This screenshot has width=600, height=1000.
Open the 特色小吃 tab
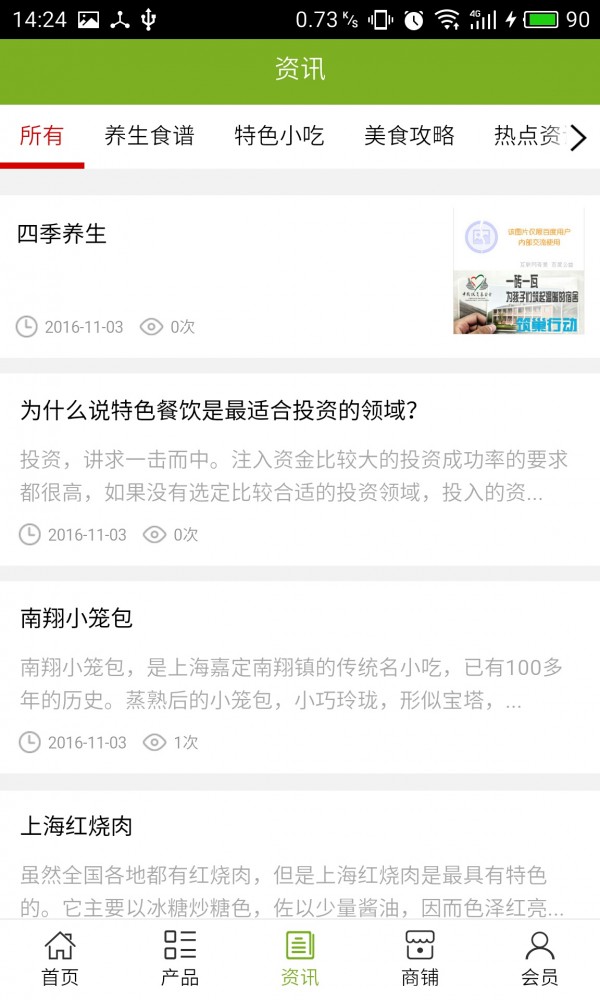point(279,137)
